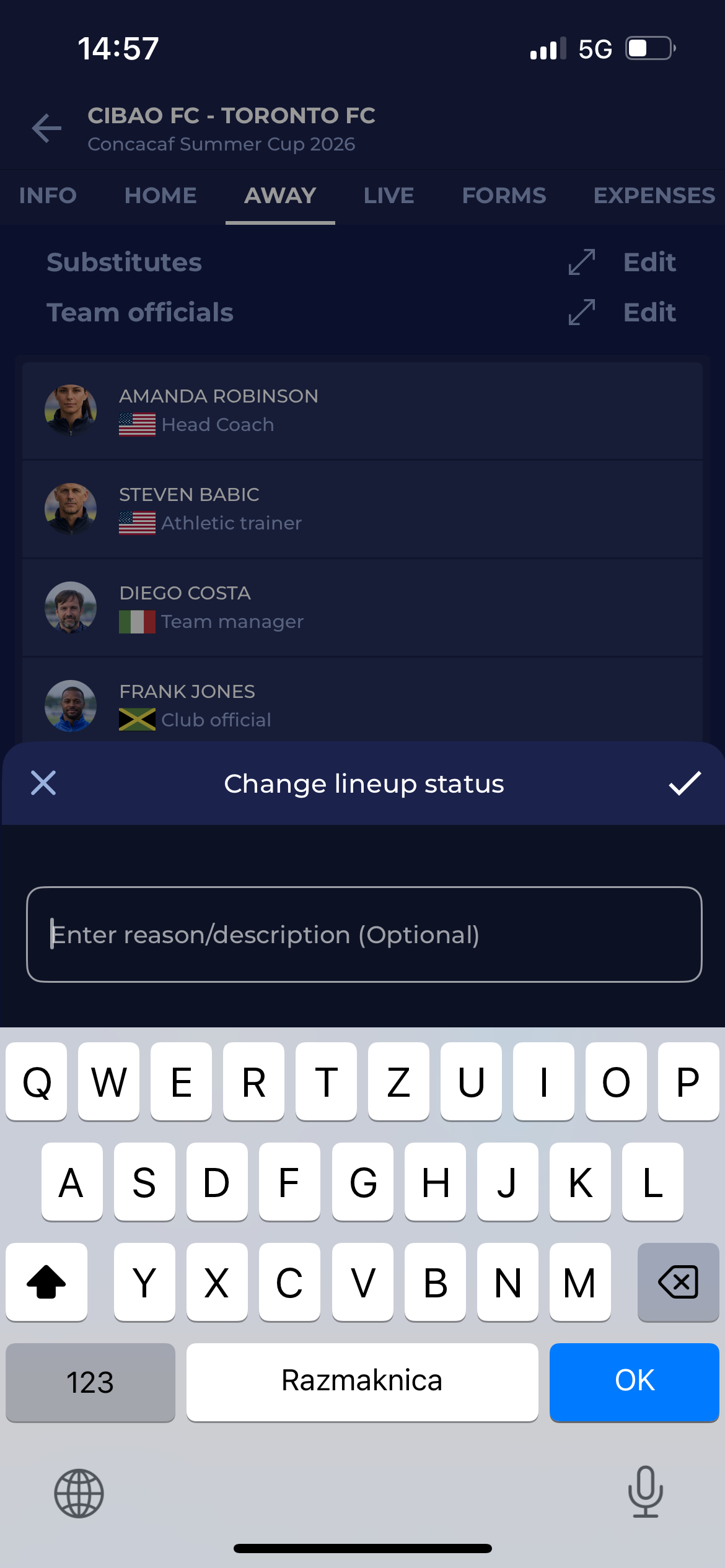725x1568 pixels.
Task: Expand the Substitutes section
Action: tap(581, 262)
